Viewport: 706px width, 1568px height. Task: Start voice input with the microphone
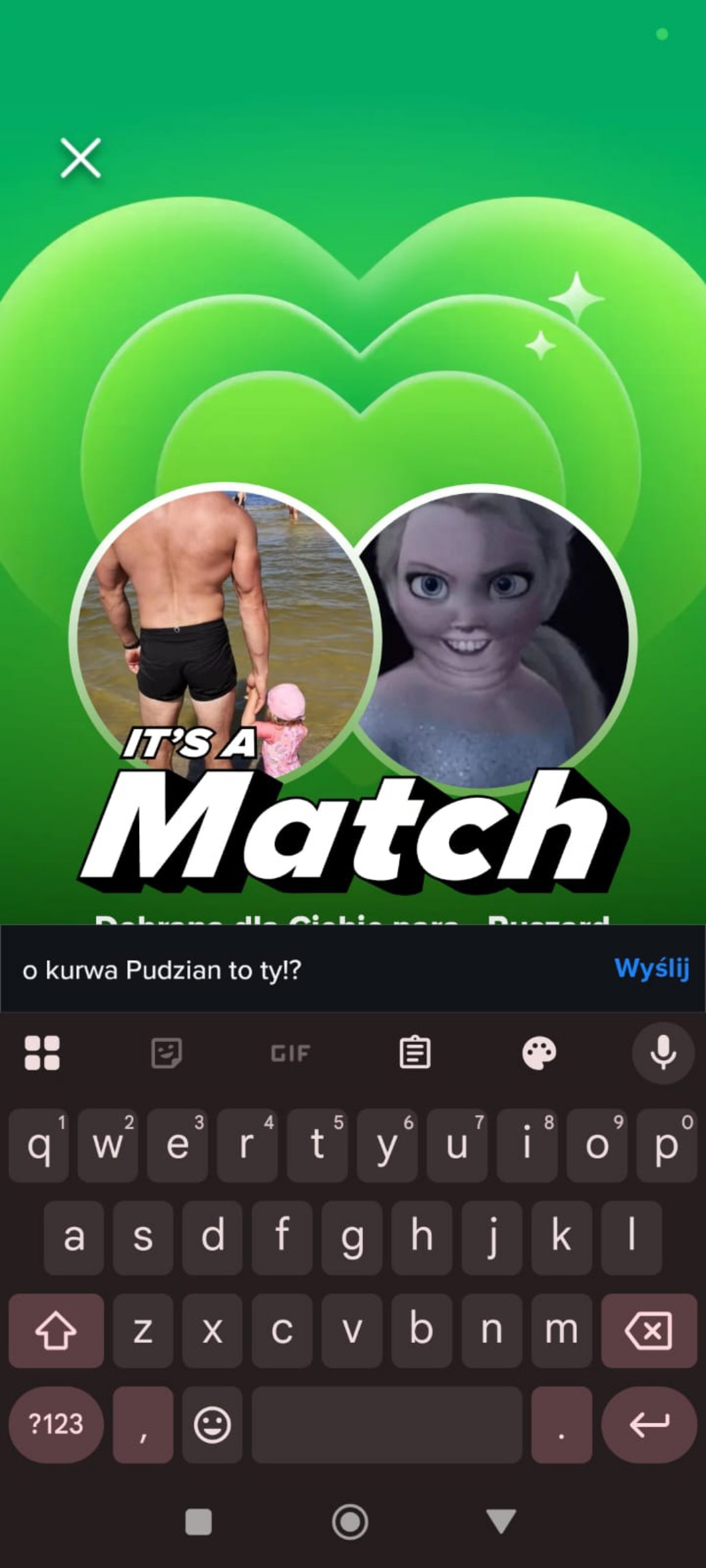pos(663,1053)
